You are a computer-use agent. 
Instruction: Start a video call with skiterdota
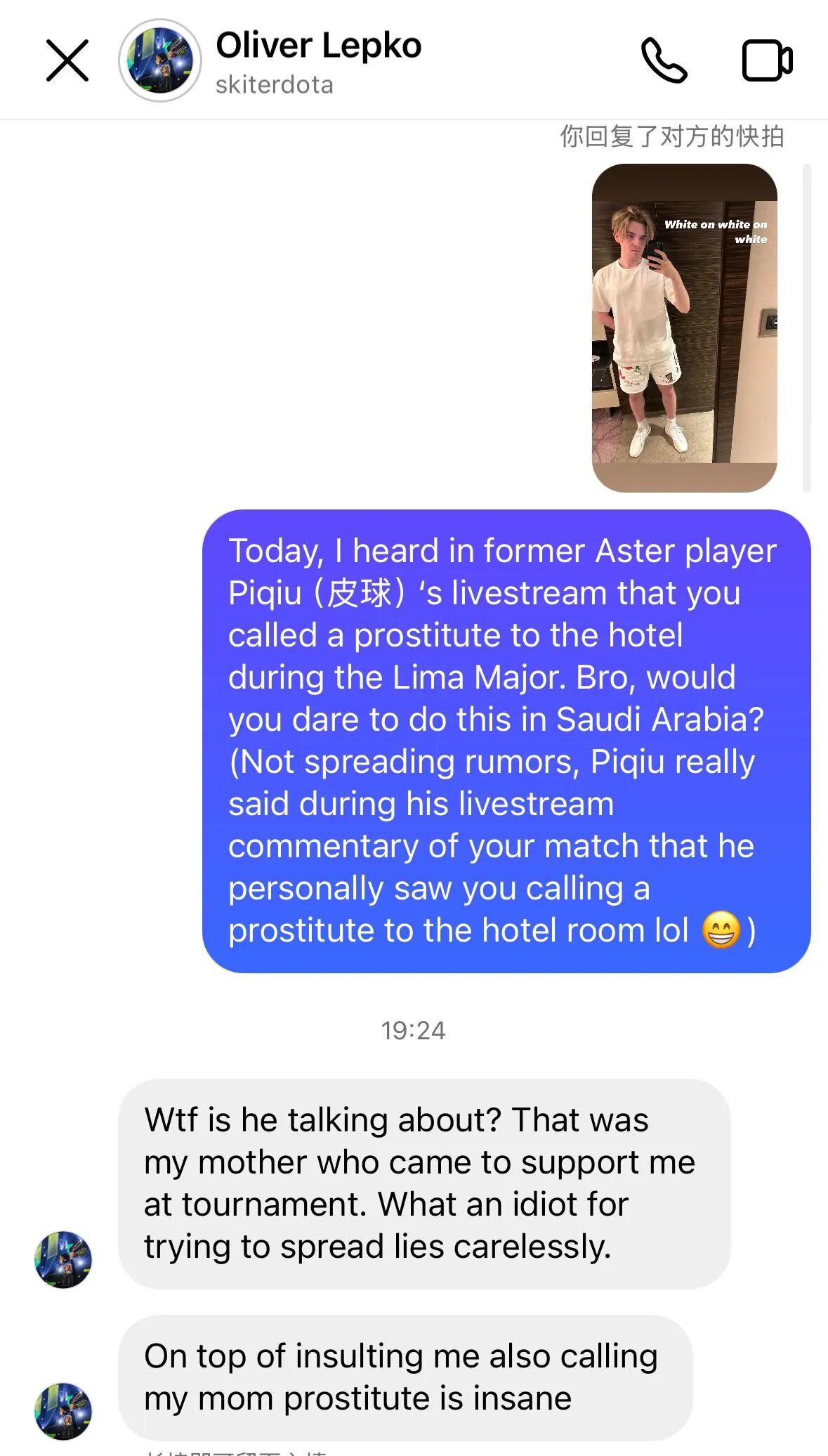coord(767,60)
